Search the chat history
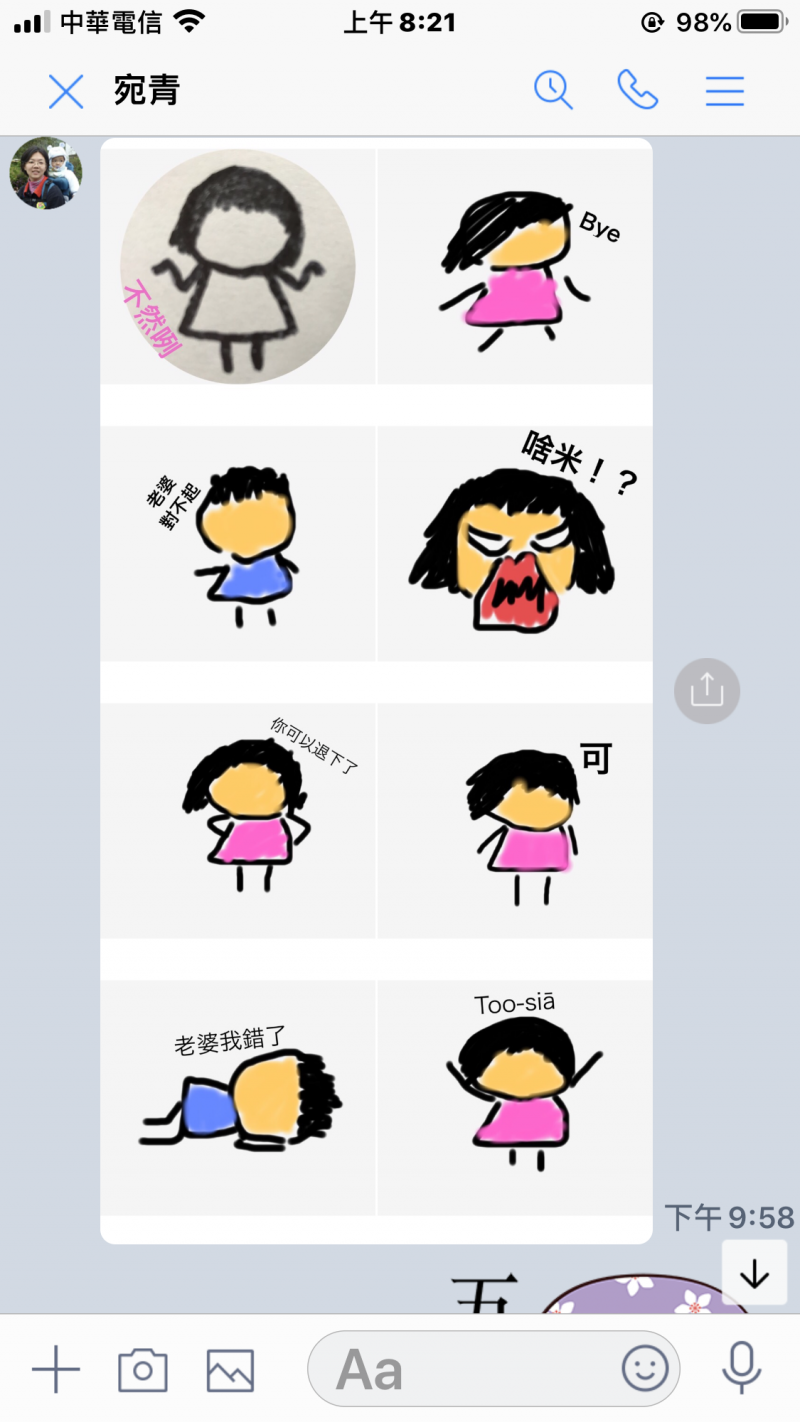The height and width of the screenshot is (1422, 800). [553, 90]
